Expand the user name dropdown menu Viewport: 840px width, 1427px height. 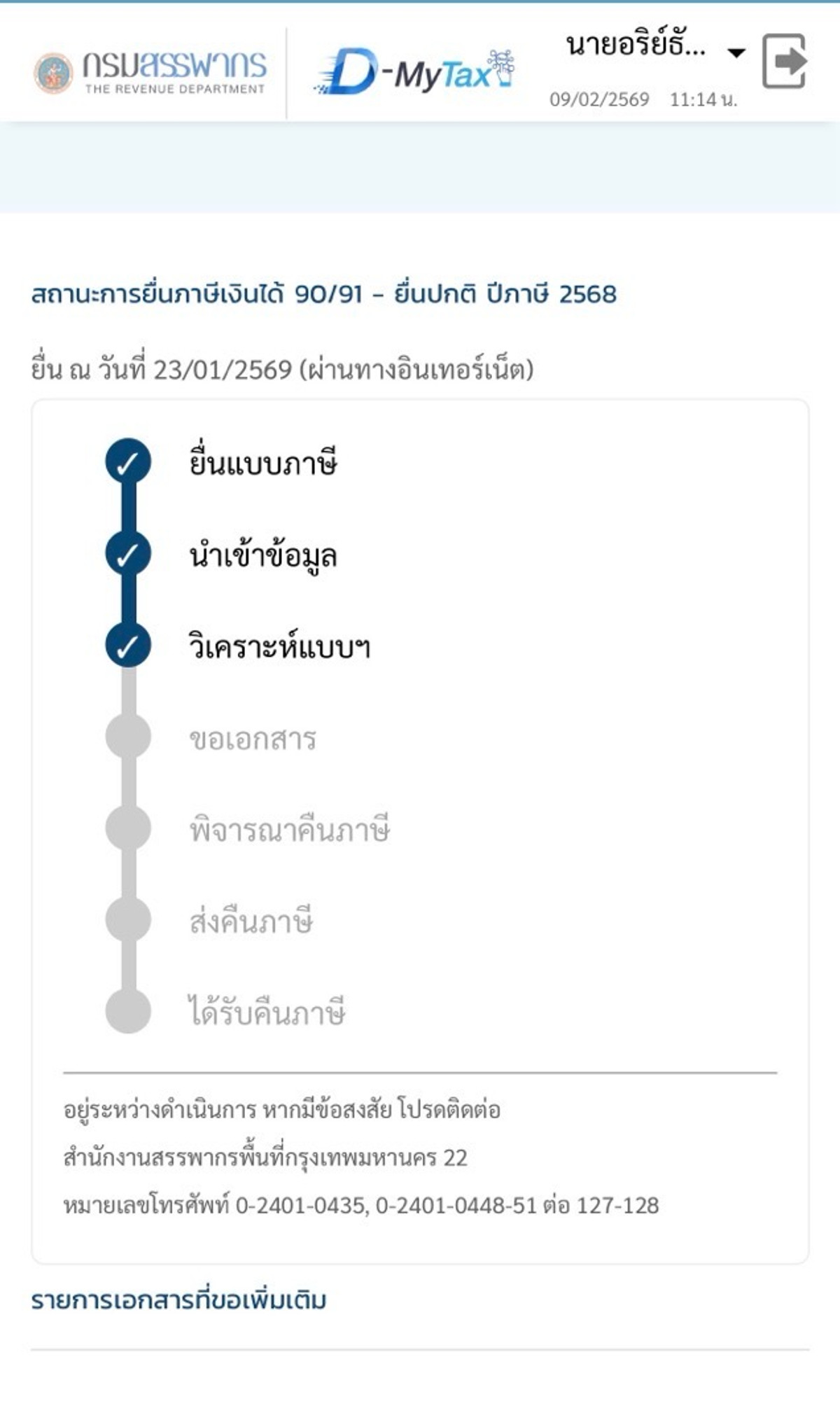(x=736, y=53)
